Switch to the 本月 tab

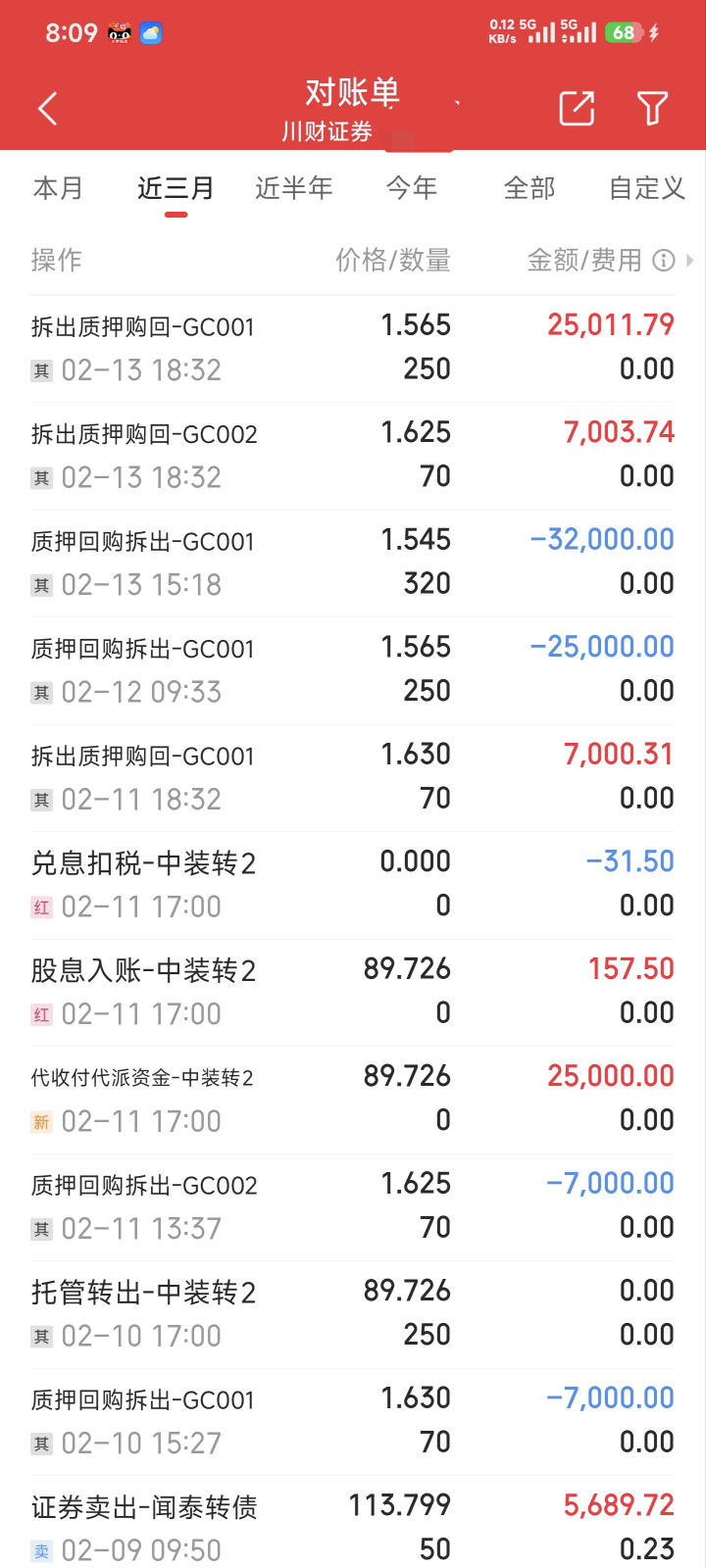coord(58,188)
